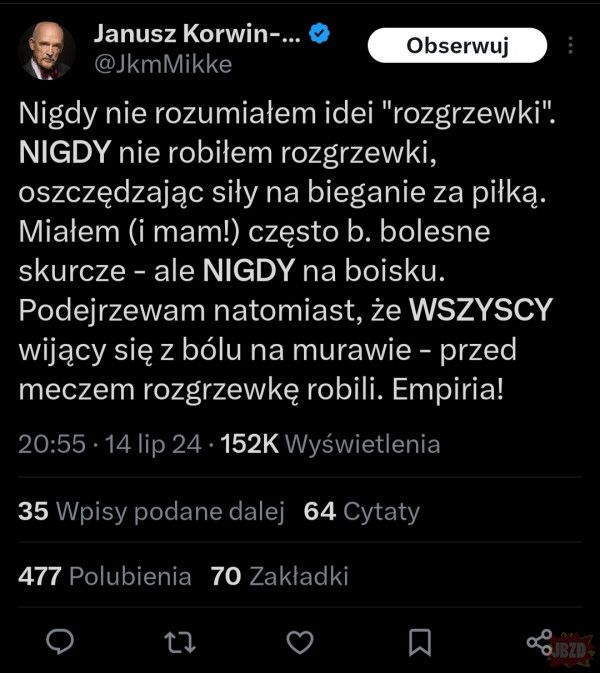
Task: Like the post with the heart icon
Action: coord(300,641)
